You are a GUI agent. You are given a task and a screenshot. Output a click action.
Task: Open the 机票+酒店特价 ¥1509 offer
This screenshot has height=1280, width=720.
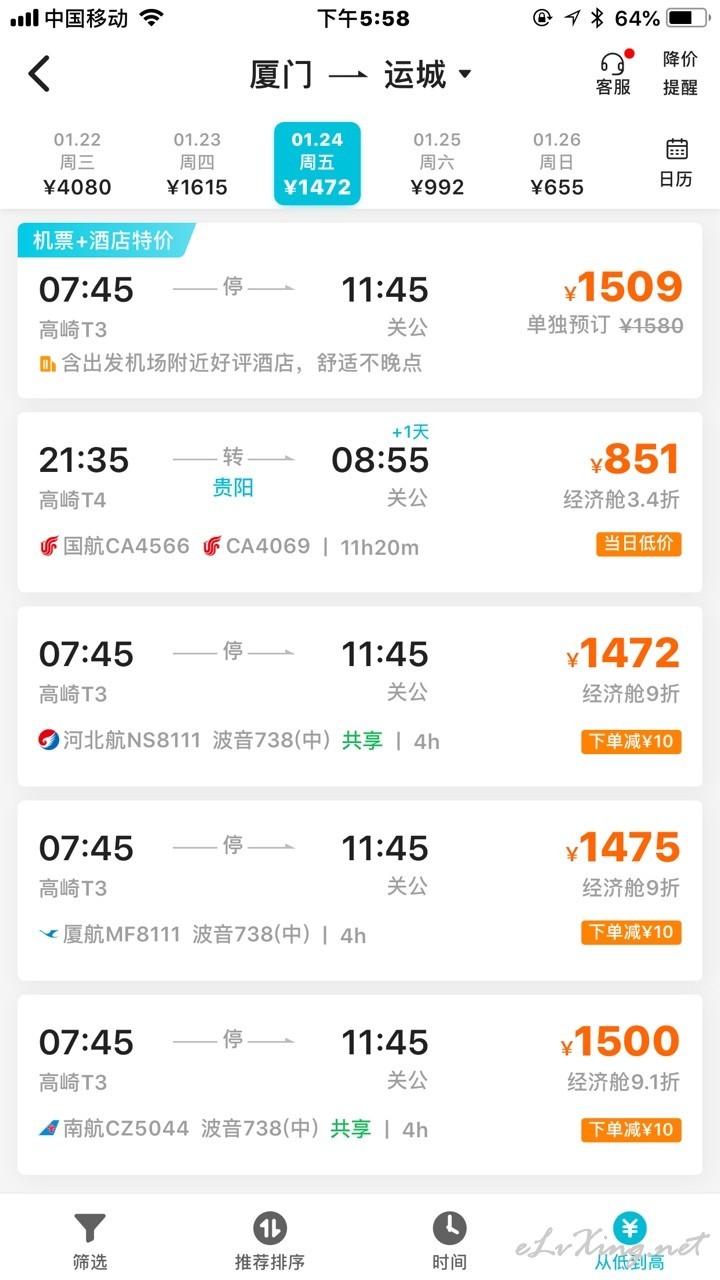coord(360,311)
